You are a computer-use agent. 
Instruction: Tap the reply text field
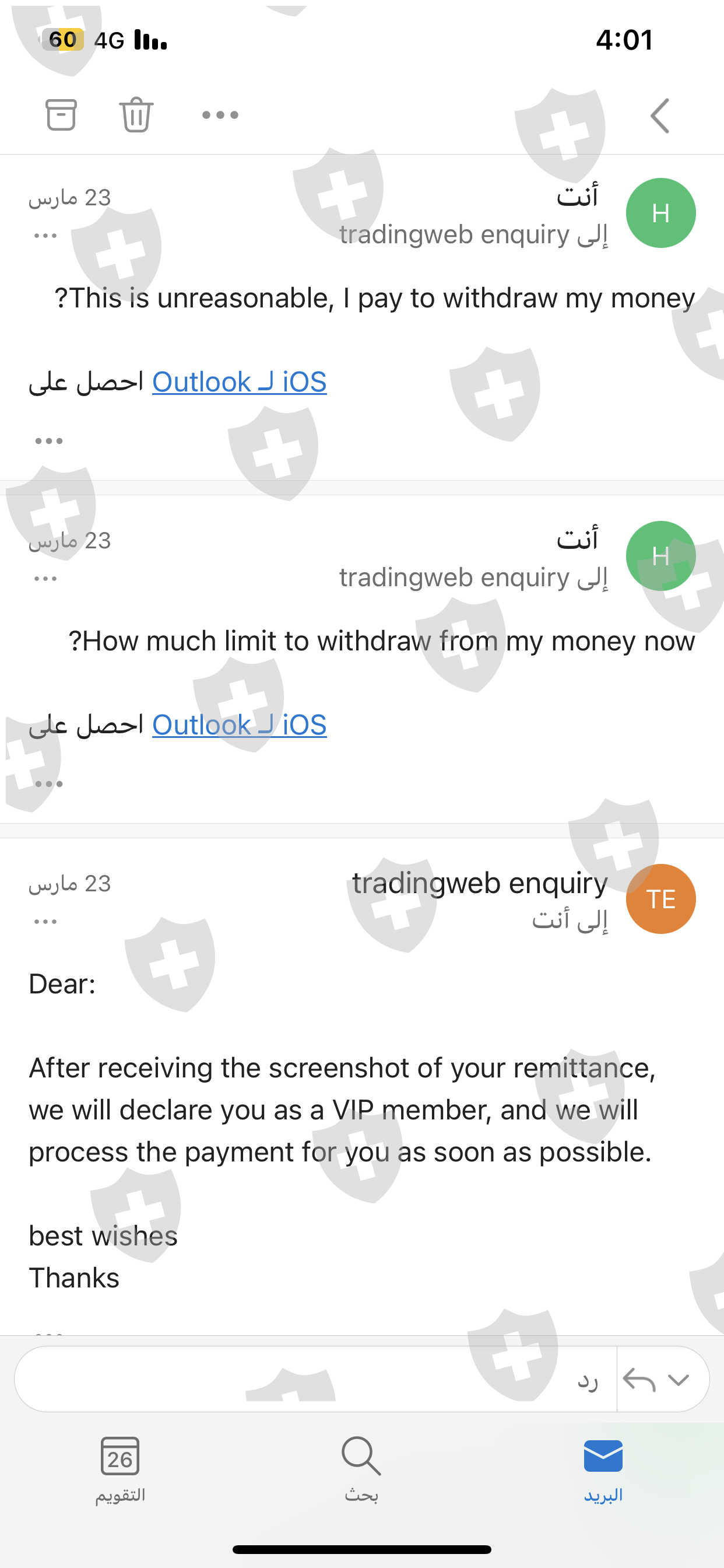click(316, 1378)
